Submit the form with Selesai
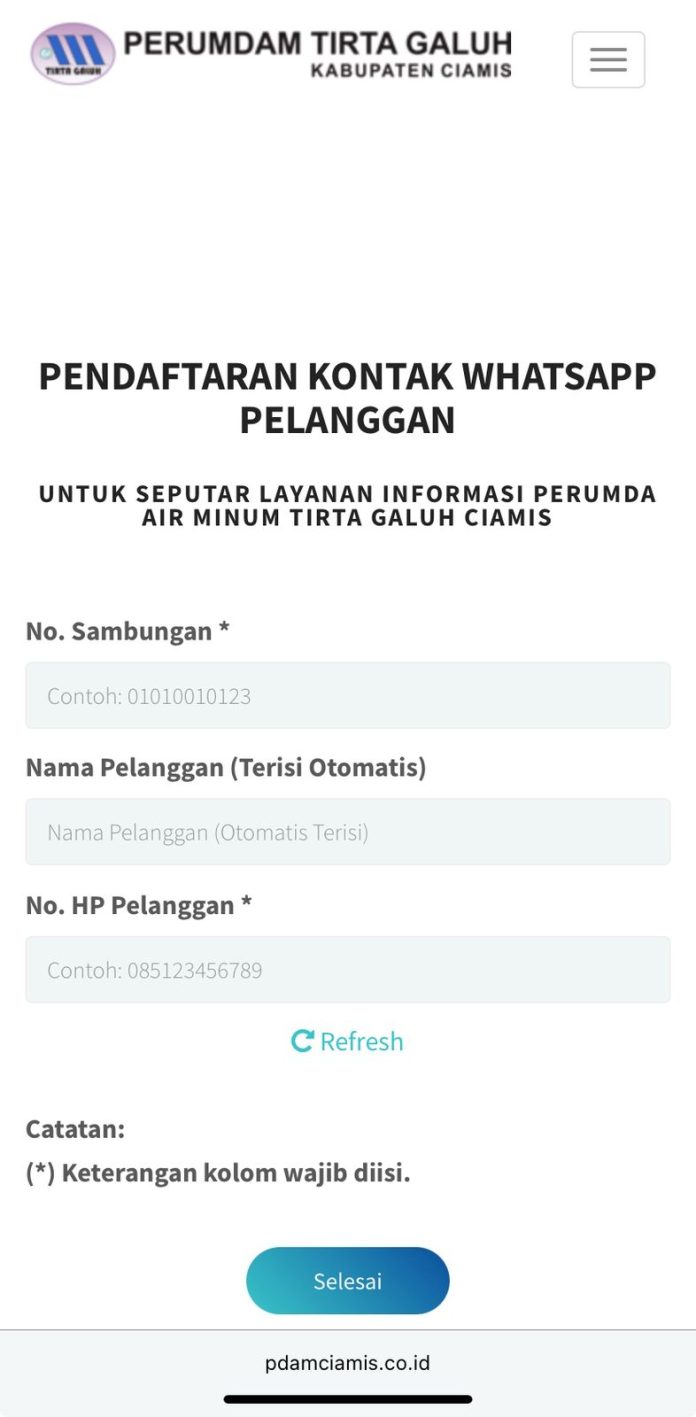The width and height of the screenshot is (696, 1417). point(347,1281)
